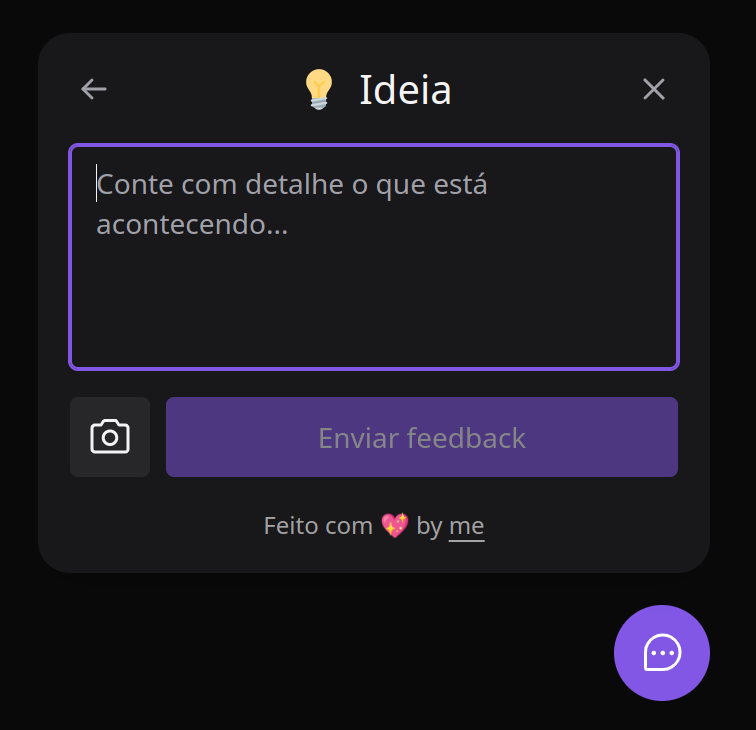Screen dimensions: 756x730
Task: Close the feedback widget
Action: [653, 90]
